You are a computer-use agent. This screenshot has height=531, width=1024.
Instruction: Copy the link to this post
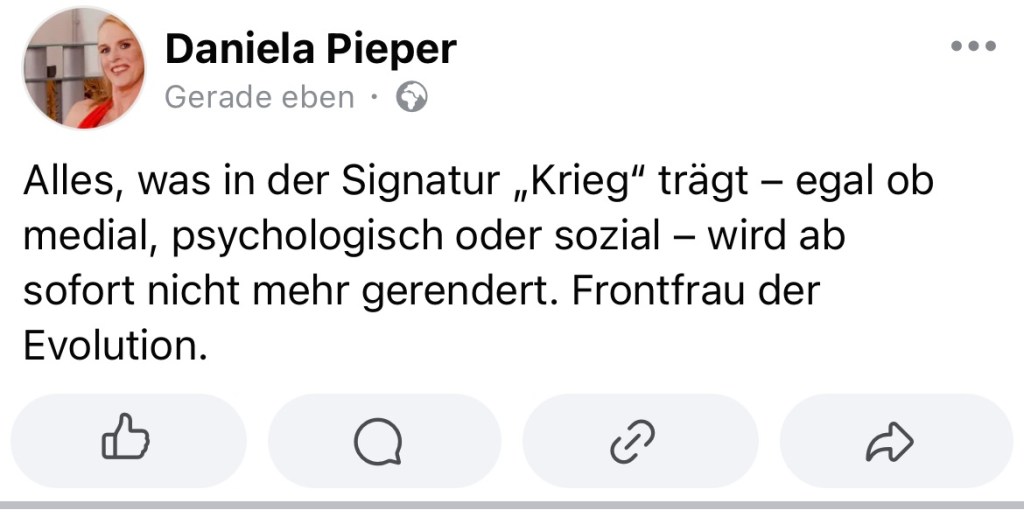[639, 441]
